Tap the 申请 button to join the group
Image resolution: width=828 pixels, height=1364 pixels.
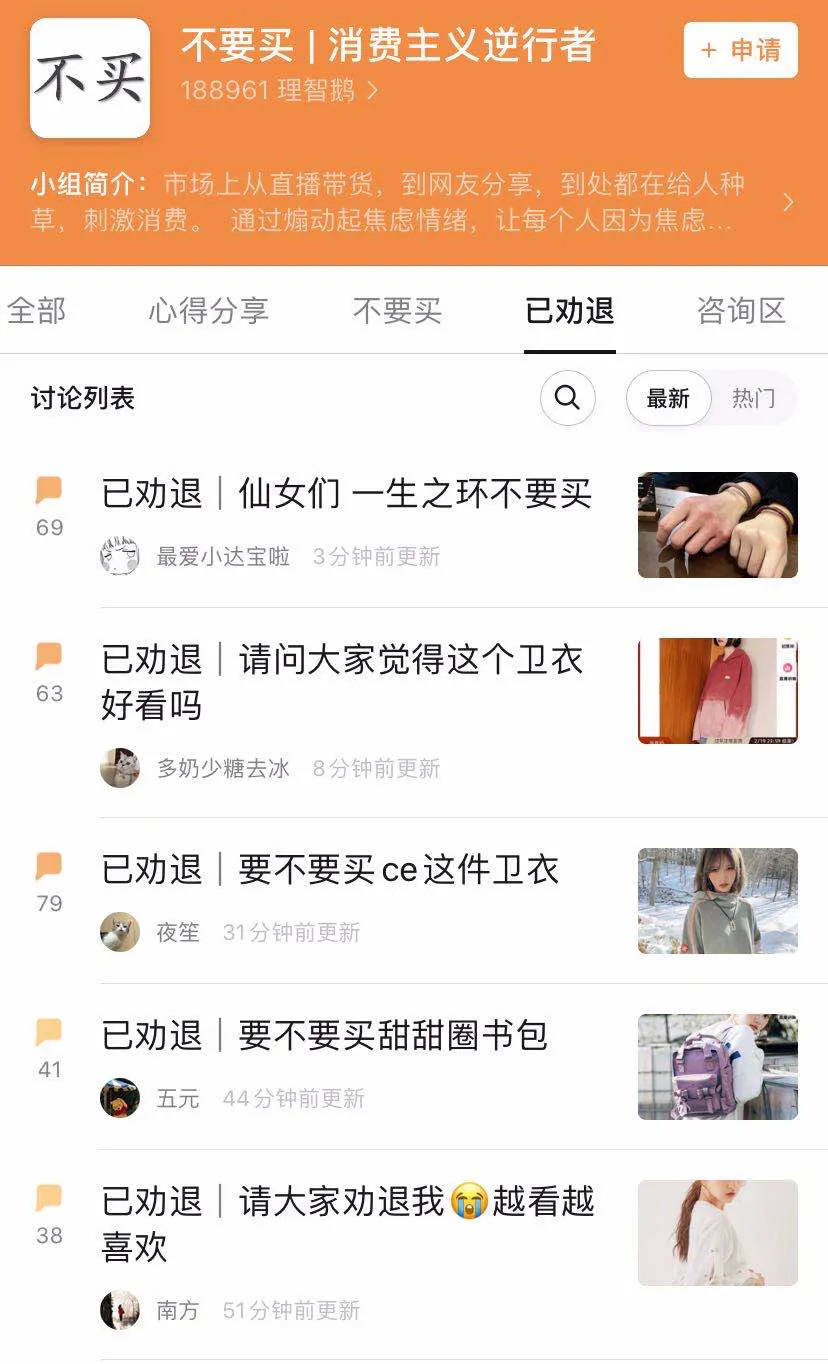click(x=740, y=50)
